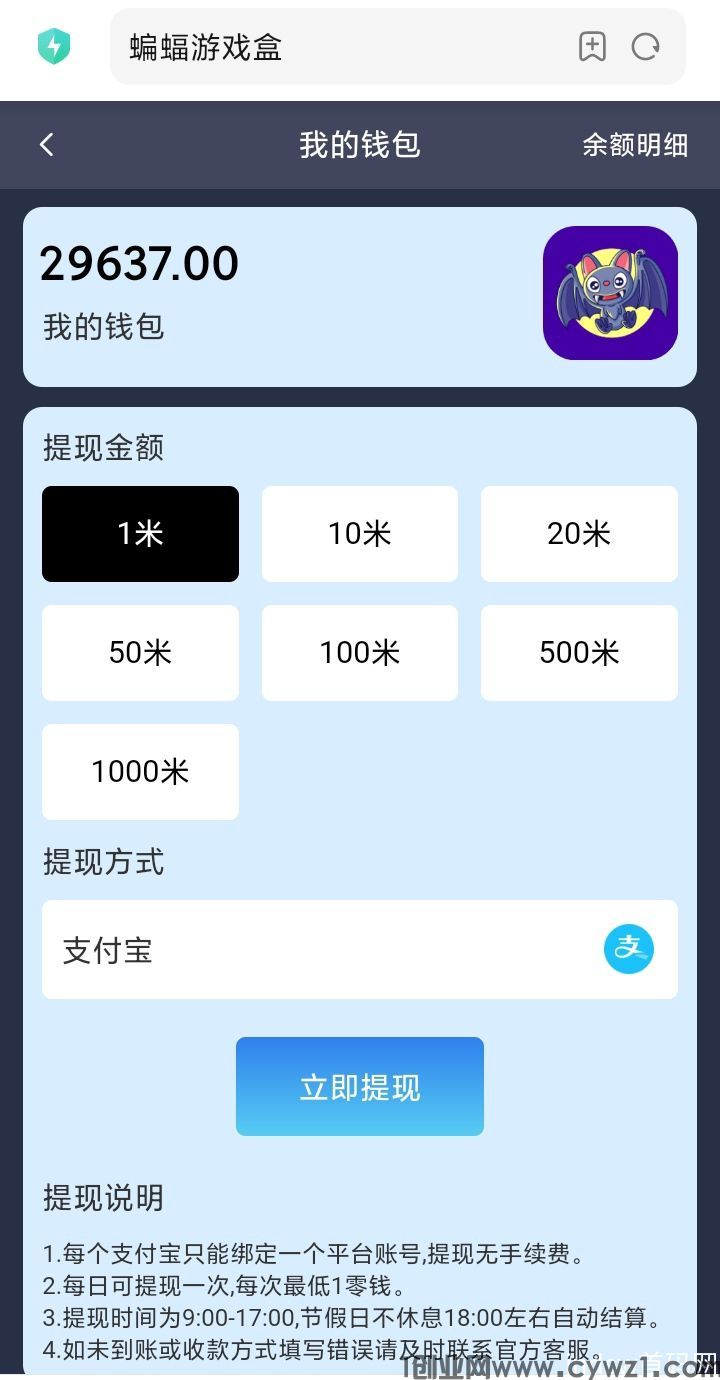This screenshot has width=720, height=1380.
Task: Add this page to bookmarks
Action: [x=592, y=47]
